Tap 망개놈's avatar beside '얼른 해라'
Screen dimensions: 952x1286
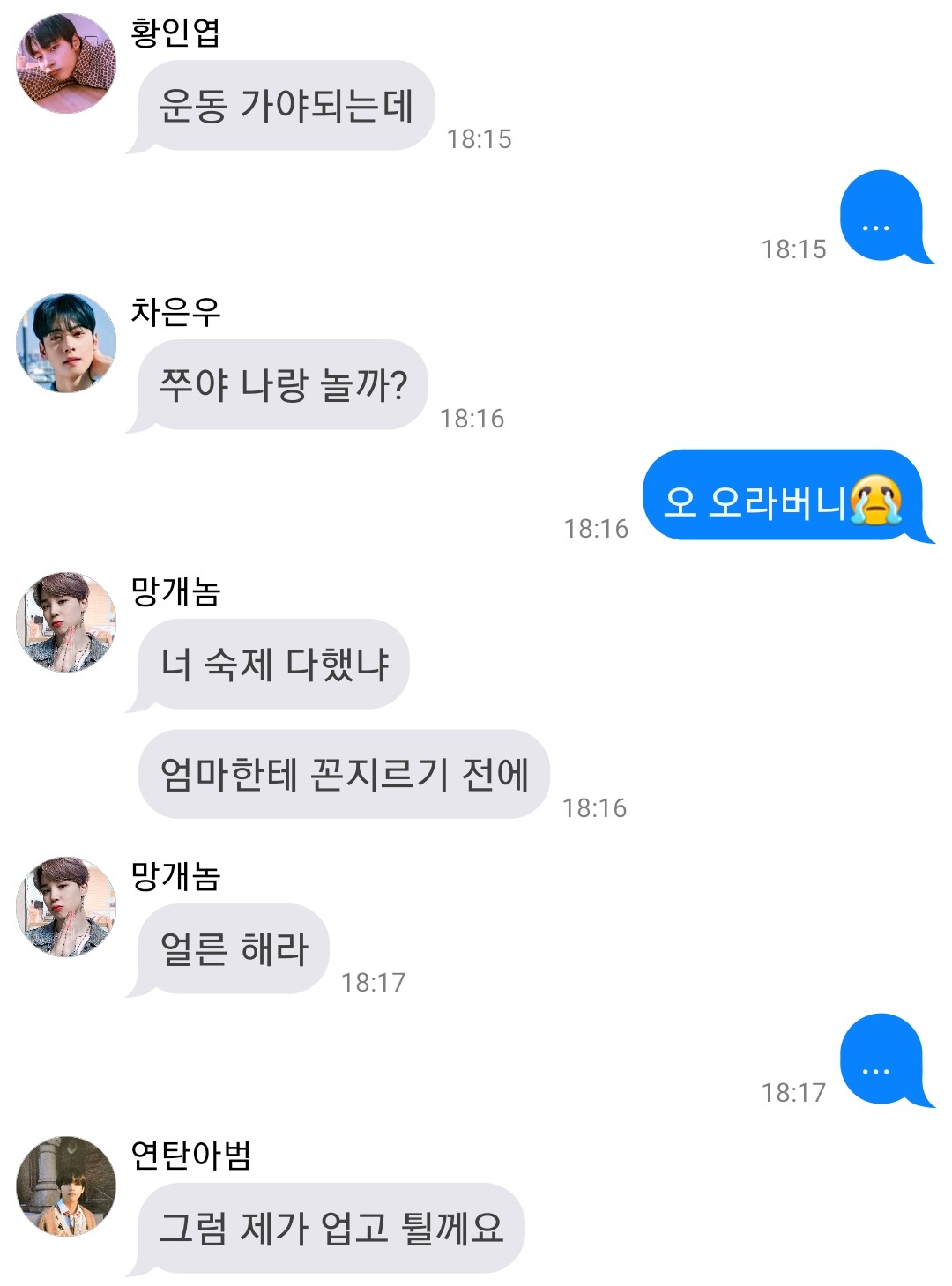[66, 907]
